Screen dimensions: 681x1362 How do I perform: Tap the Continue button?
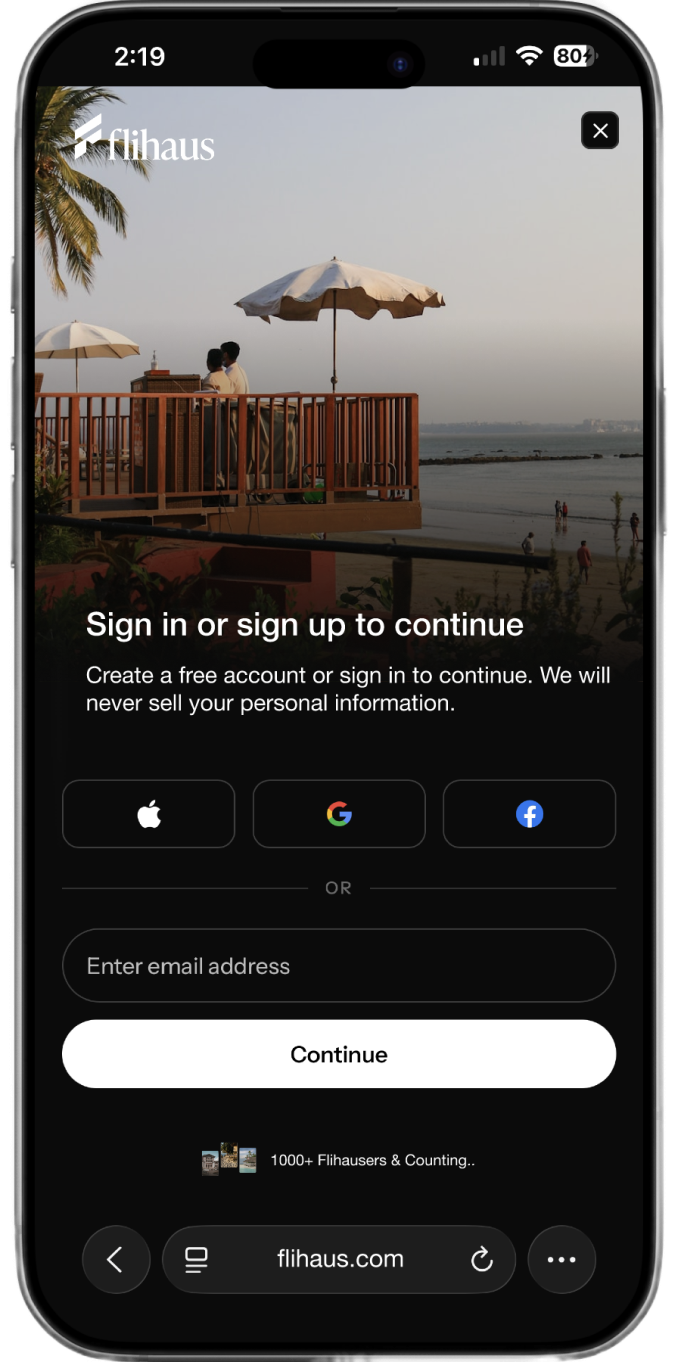pyautogui.click(x=339, y=1054)
